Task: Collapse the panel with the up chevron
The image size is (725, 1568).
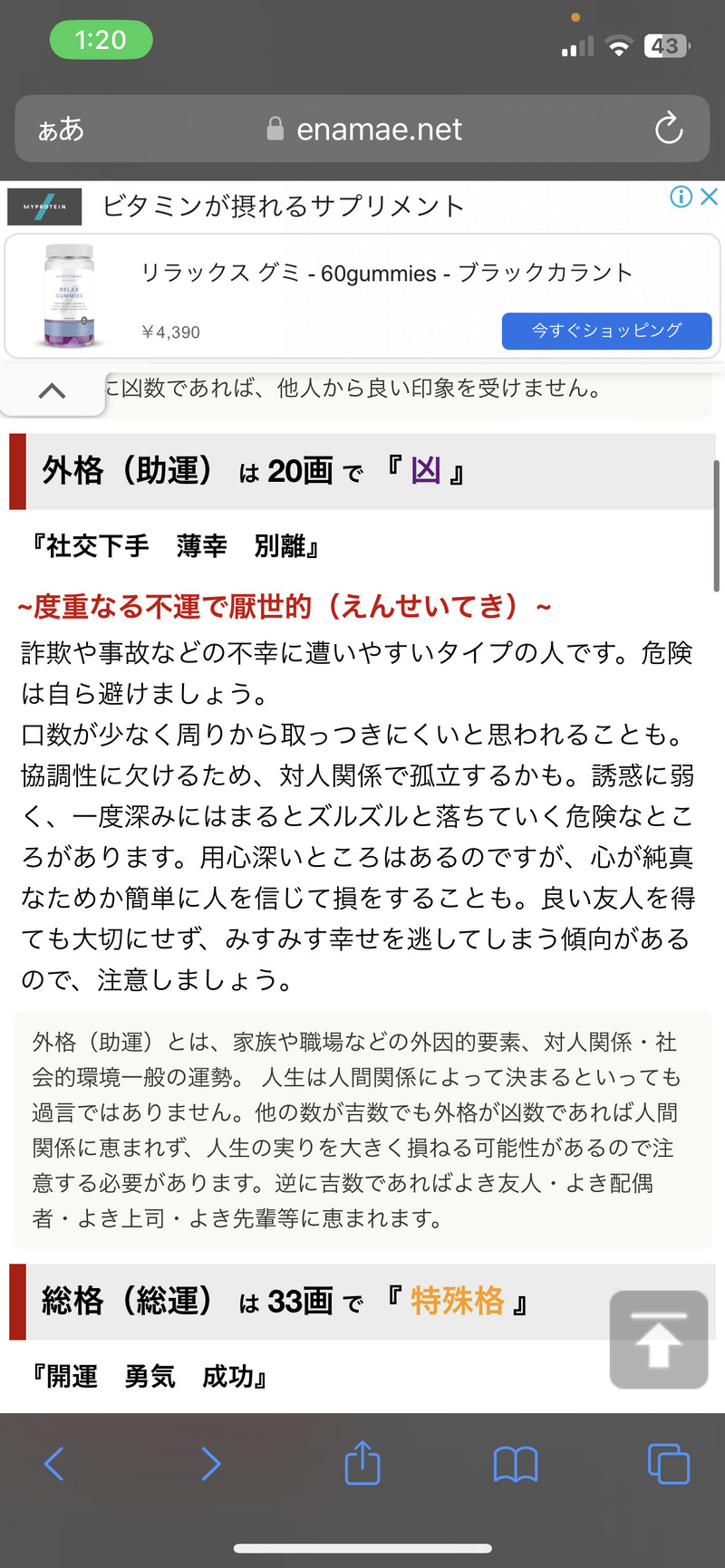Action: coord(53,390)
